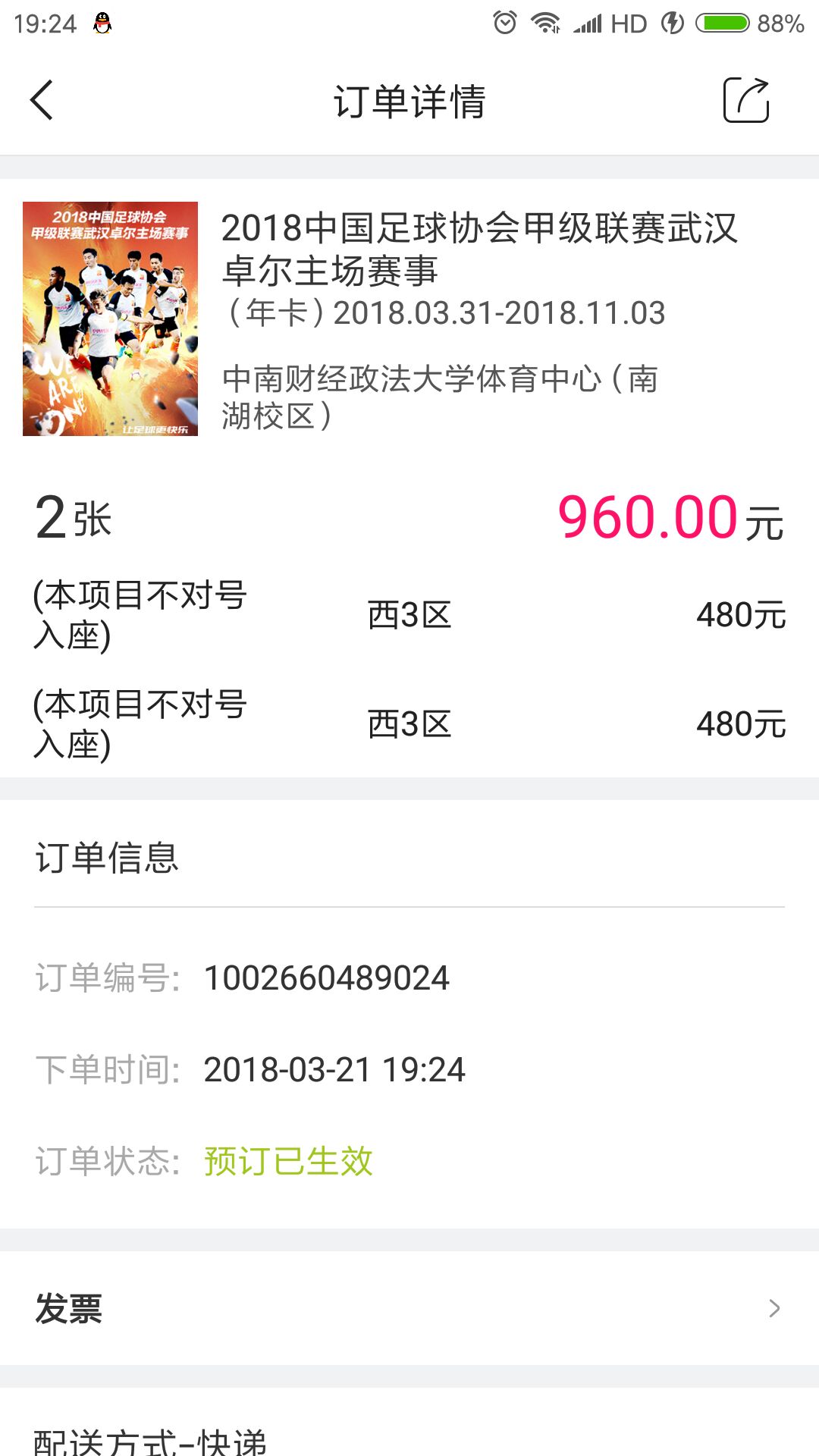819x1456 pixels.
Task: Open the 发票 invoice row
Action: (409, 1308)
